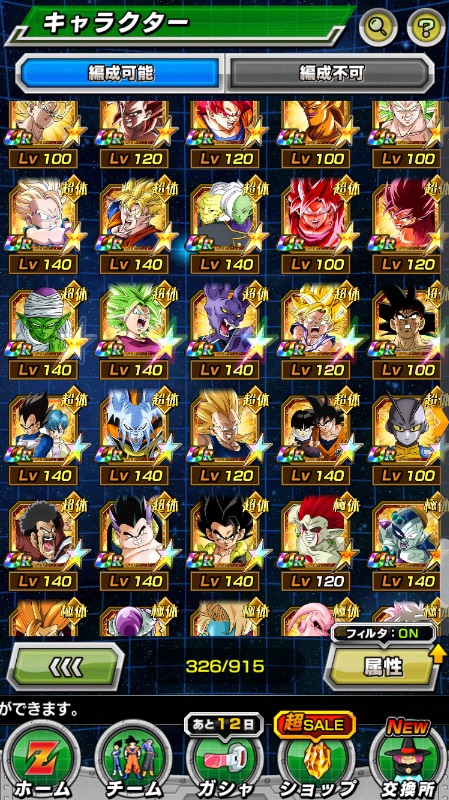
Task: Tap the green back arrows button
Action: click(65, 666)
